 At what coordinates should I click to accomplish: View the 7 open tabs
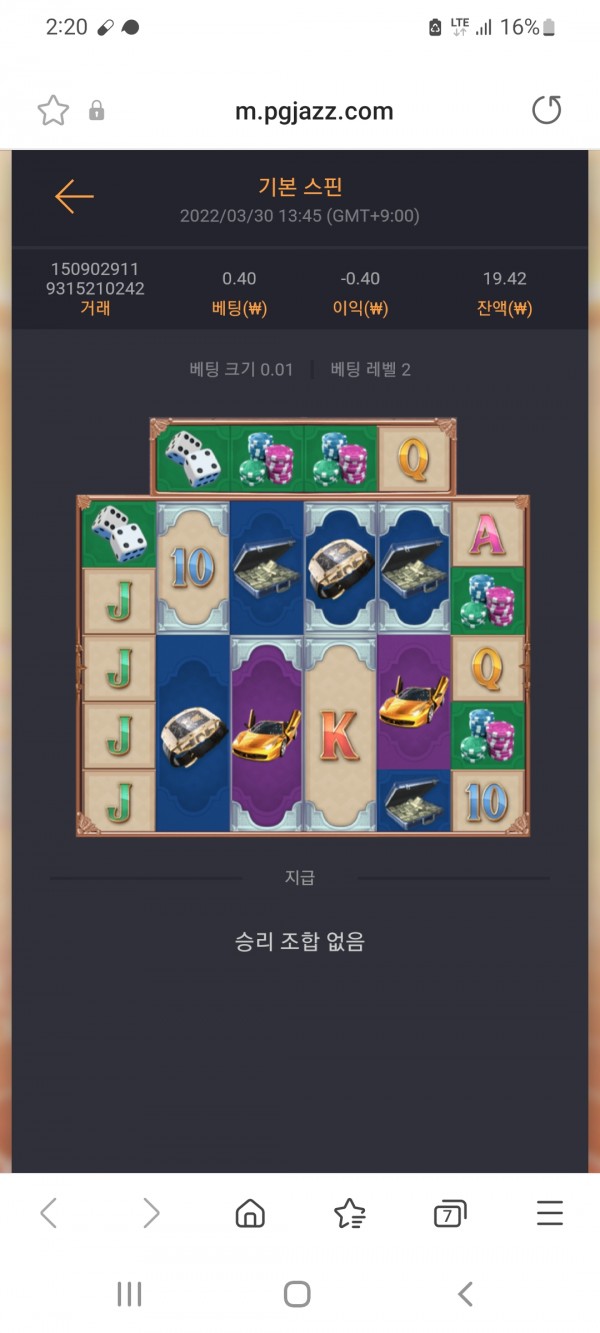(x=450, y=1214)
